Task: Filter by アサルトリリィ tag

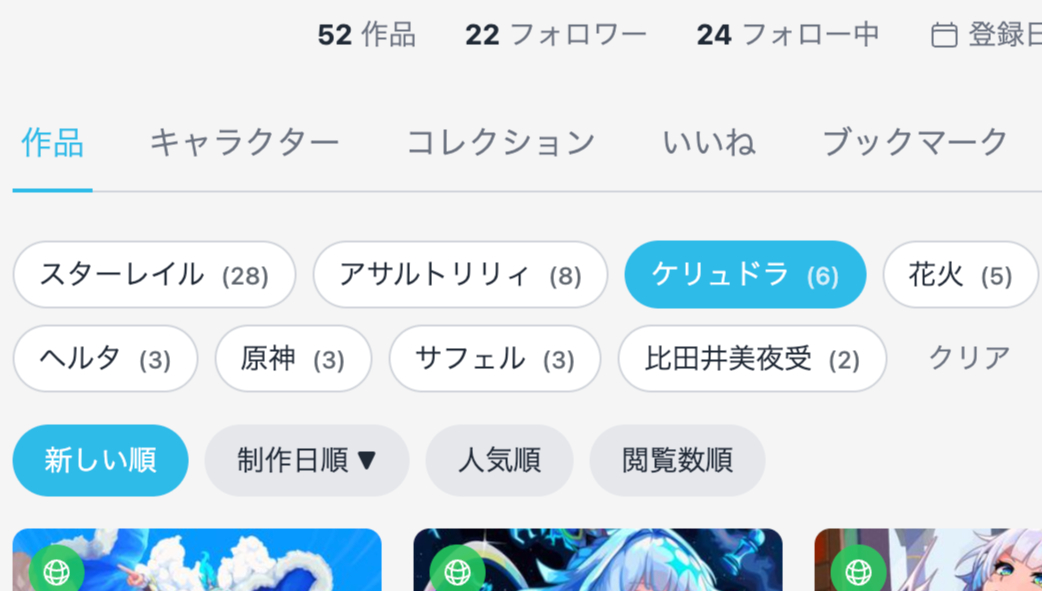Action: [460, 274]
